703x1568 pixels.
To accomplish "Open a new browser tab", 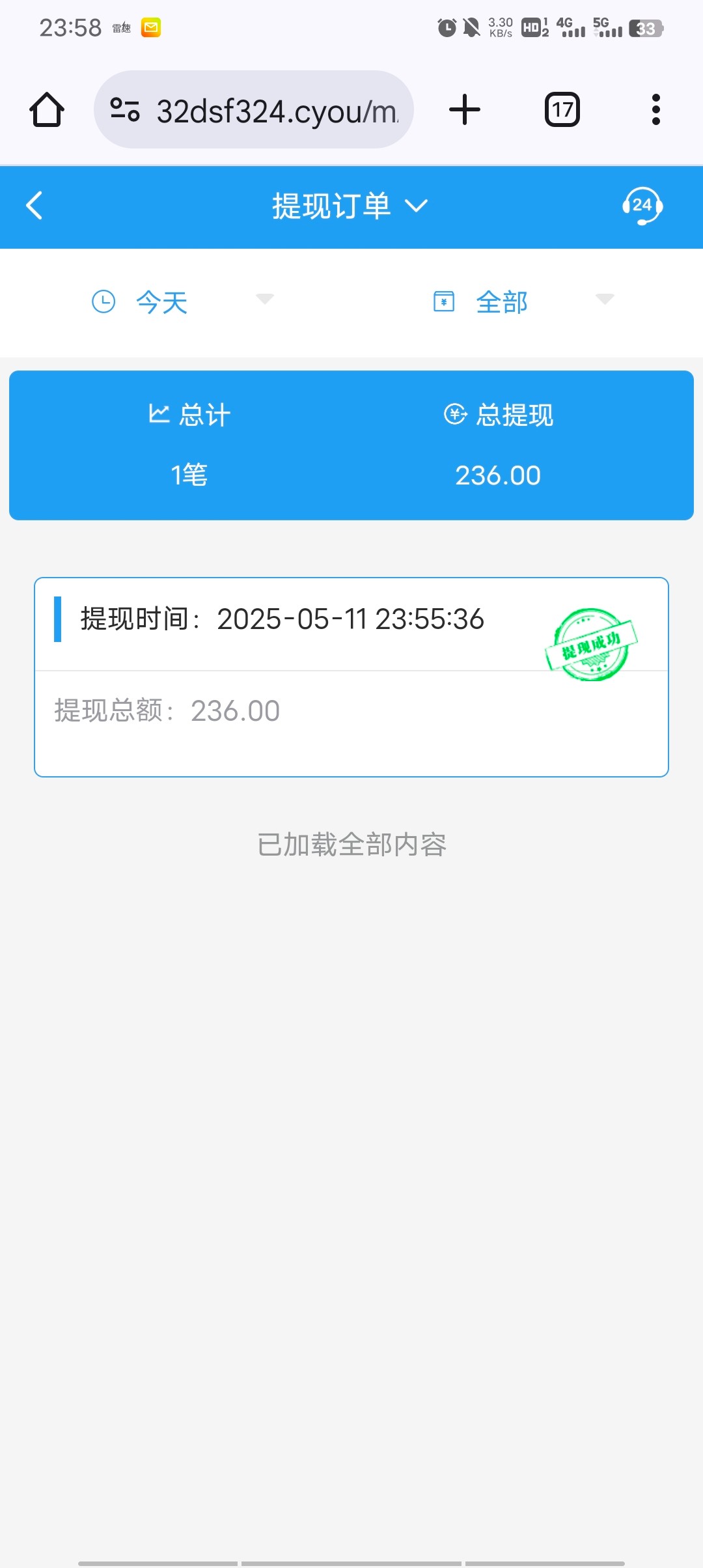I will coord(465,109).
